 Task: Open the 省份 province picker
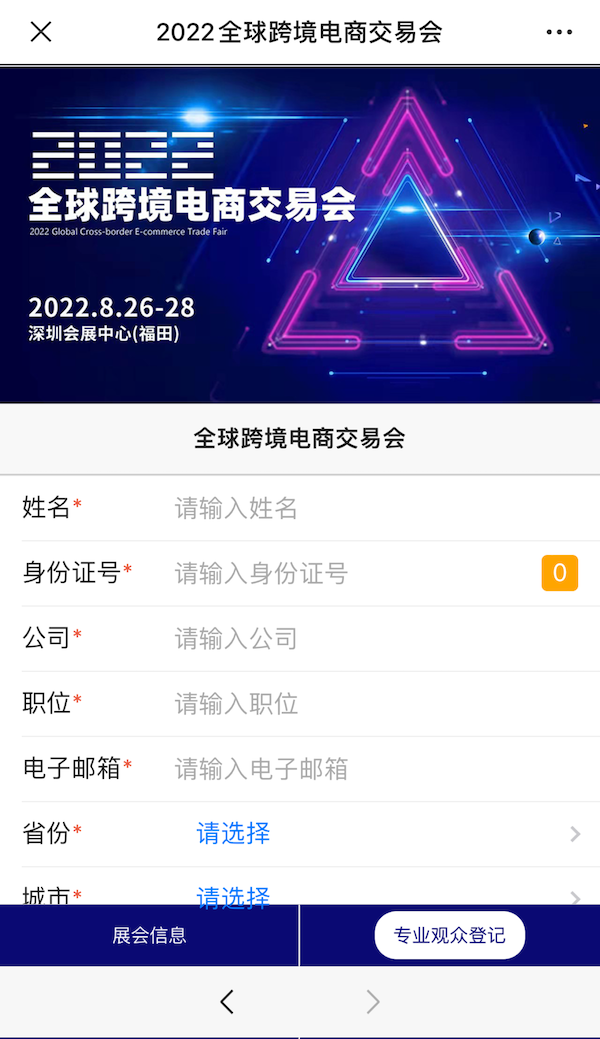coord(302,834)
